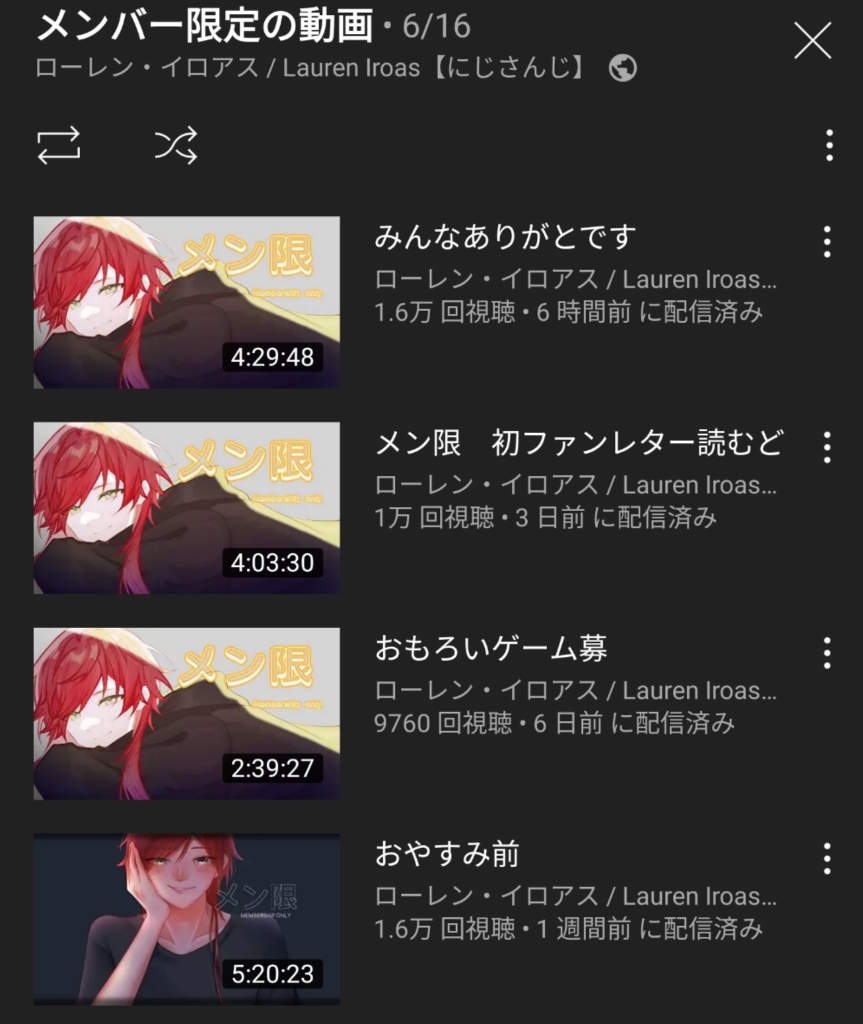Open options for おやすみ前 video
863x1024 pixels.
pos(826,858)
